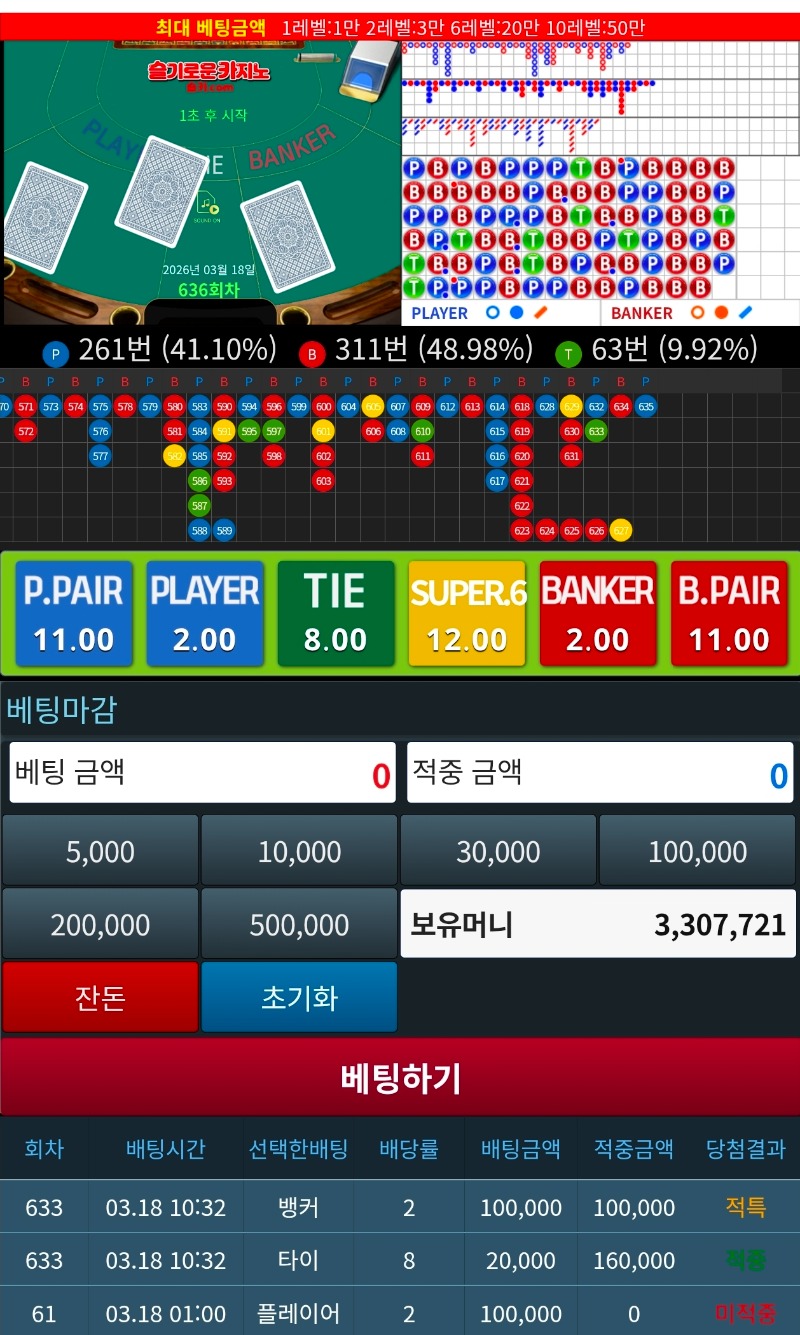This screenshot has height=1335, width=800.
Task: Select the SUPER.6 12.00 bet
Action: coord(467,614)
